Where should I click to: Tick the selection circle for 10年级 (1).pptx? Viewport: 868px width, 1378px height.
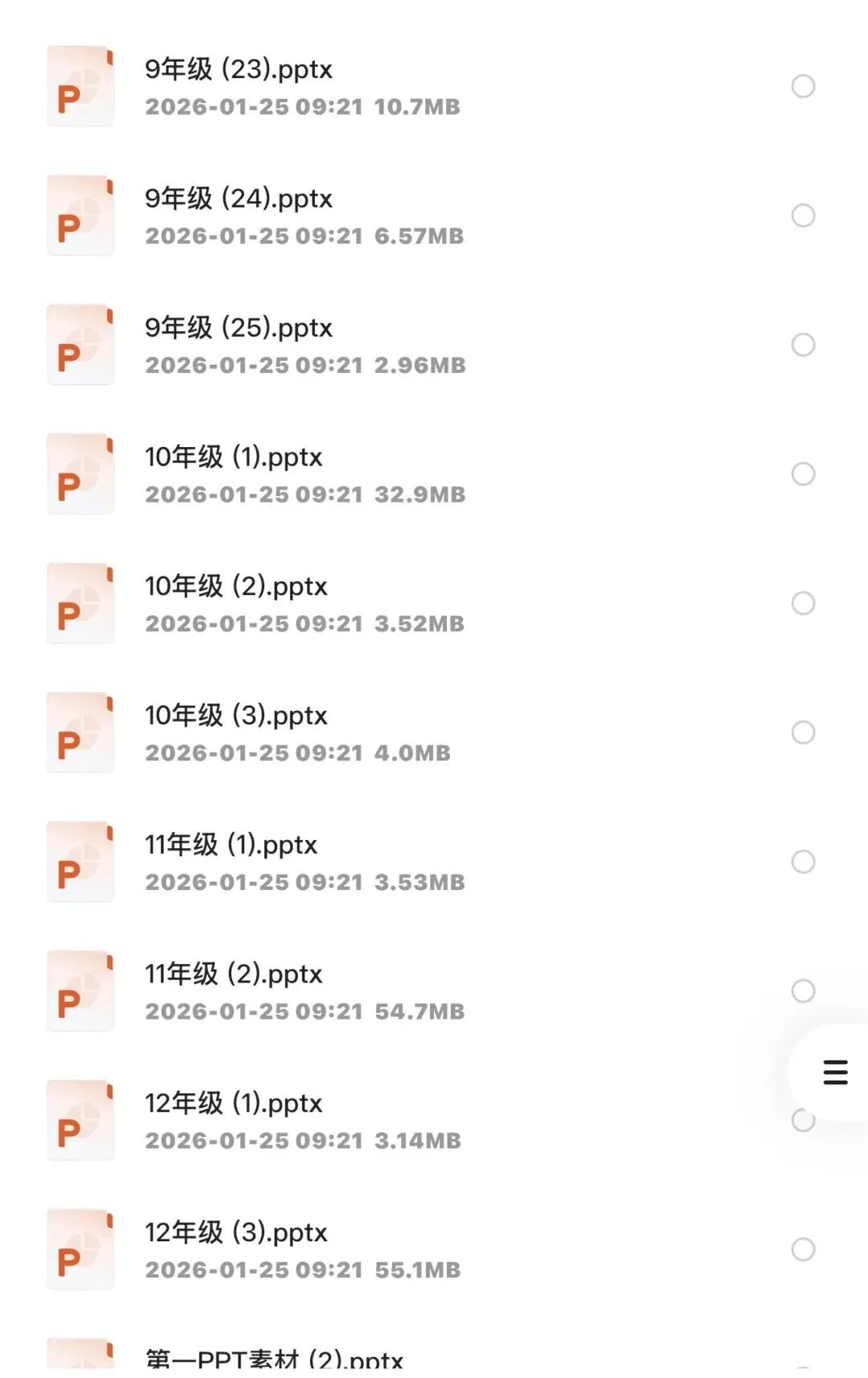click(x=803, y=474)
